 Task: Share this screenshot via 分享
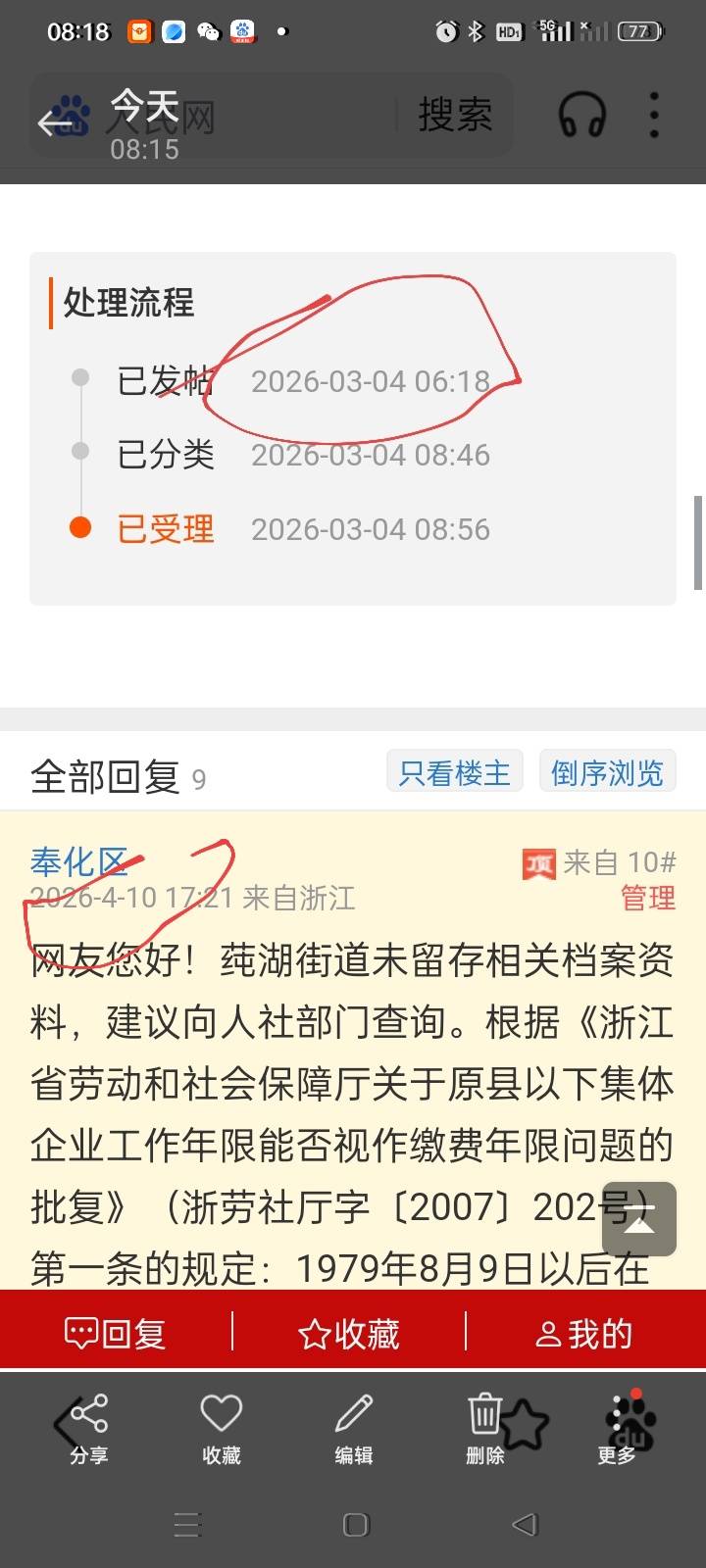(89, 1428)
